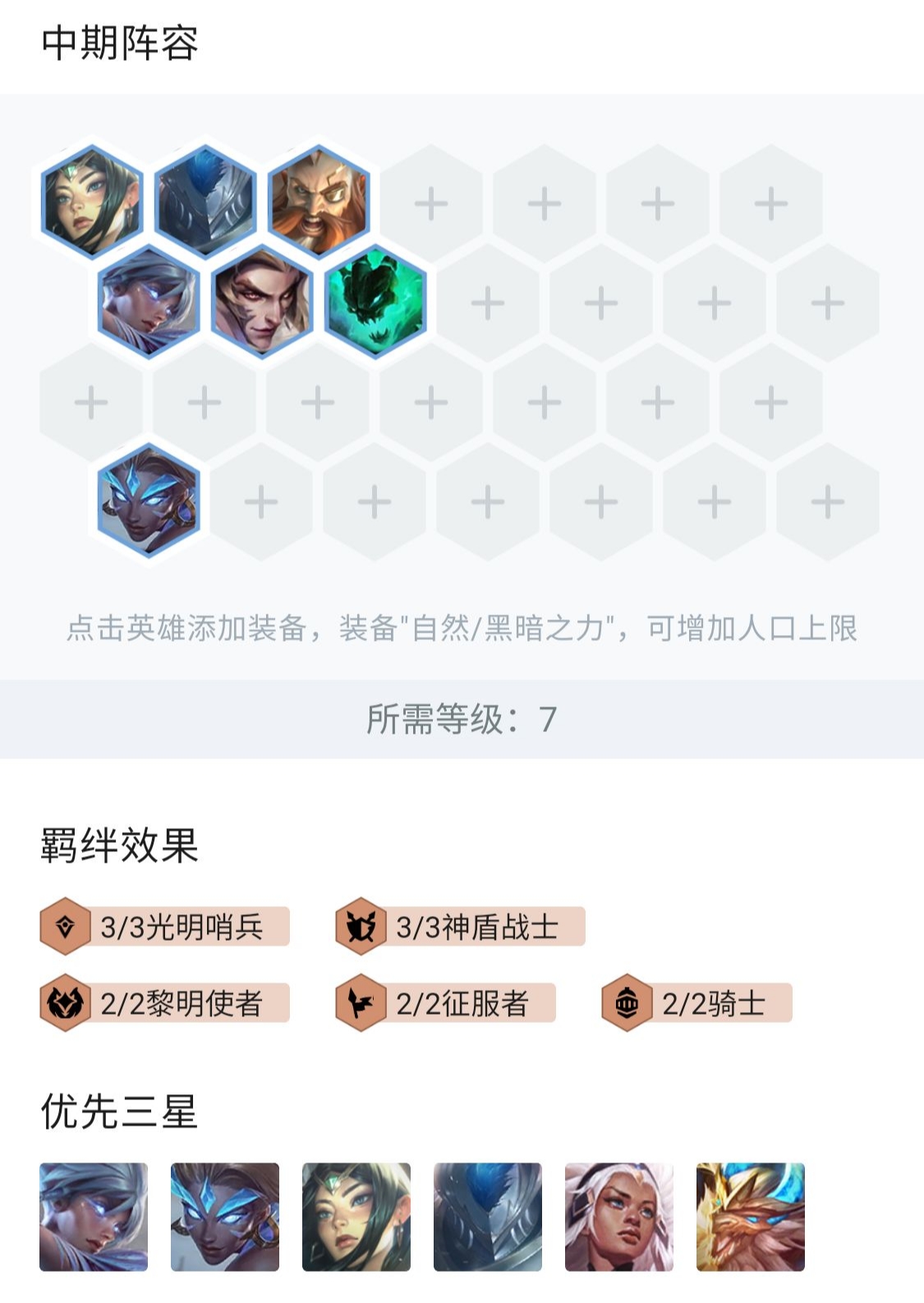Tap the bearded Gragas hero on the board
Screen dimensions: 924x1303
pos(318,202)
